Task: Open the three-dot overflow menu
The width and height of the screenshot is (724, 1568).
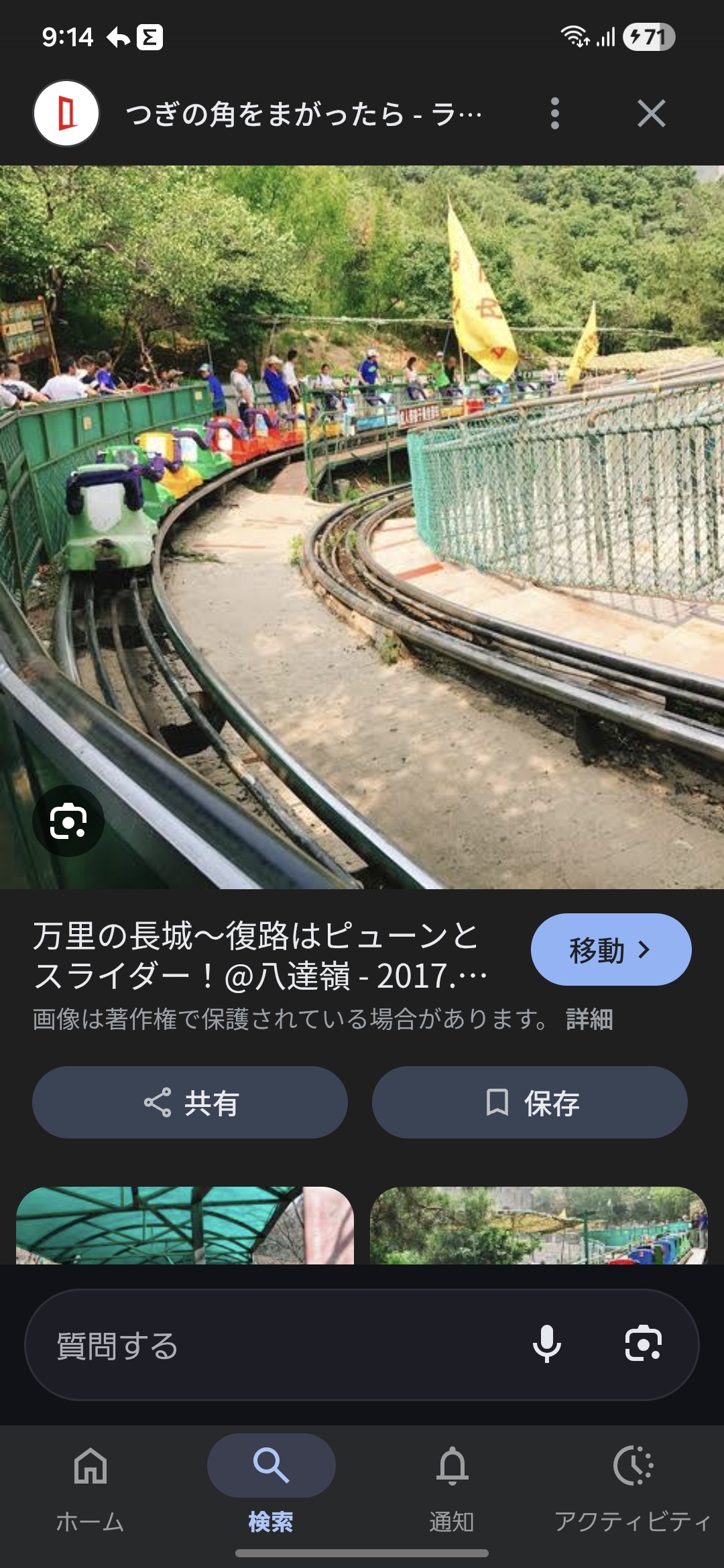Action: point(554,113)
